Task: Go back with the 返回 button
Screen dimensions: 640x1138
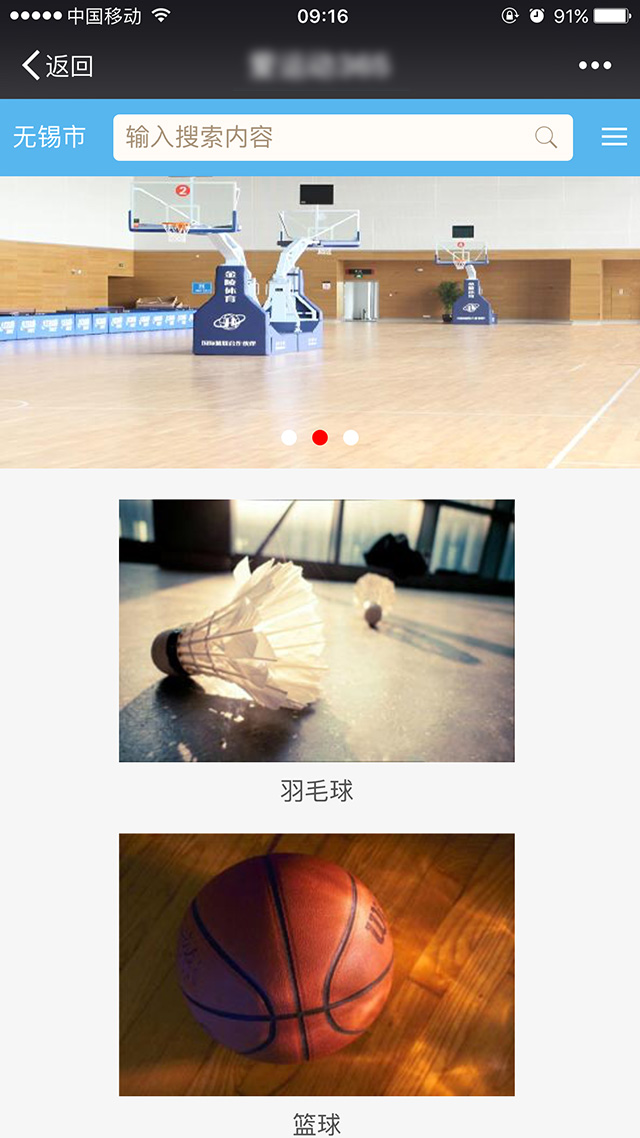Action: pos(57,65)
